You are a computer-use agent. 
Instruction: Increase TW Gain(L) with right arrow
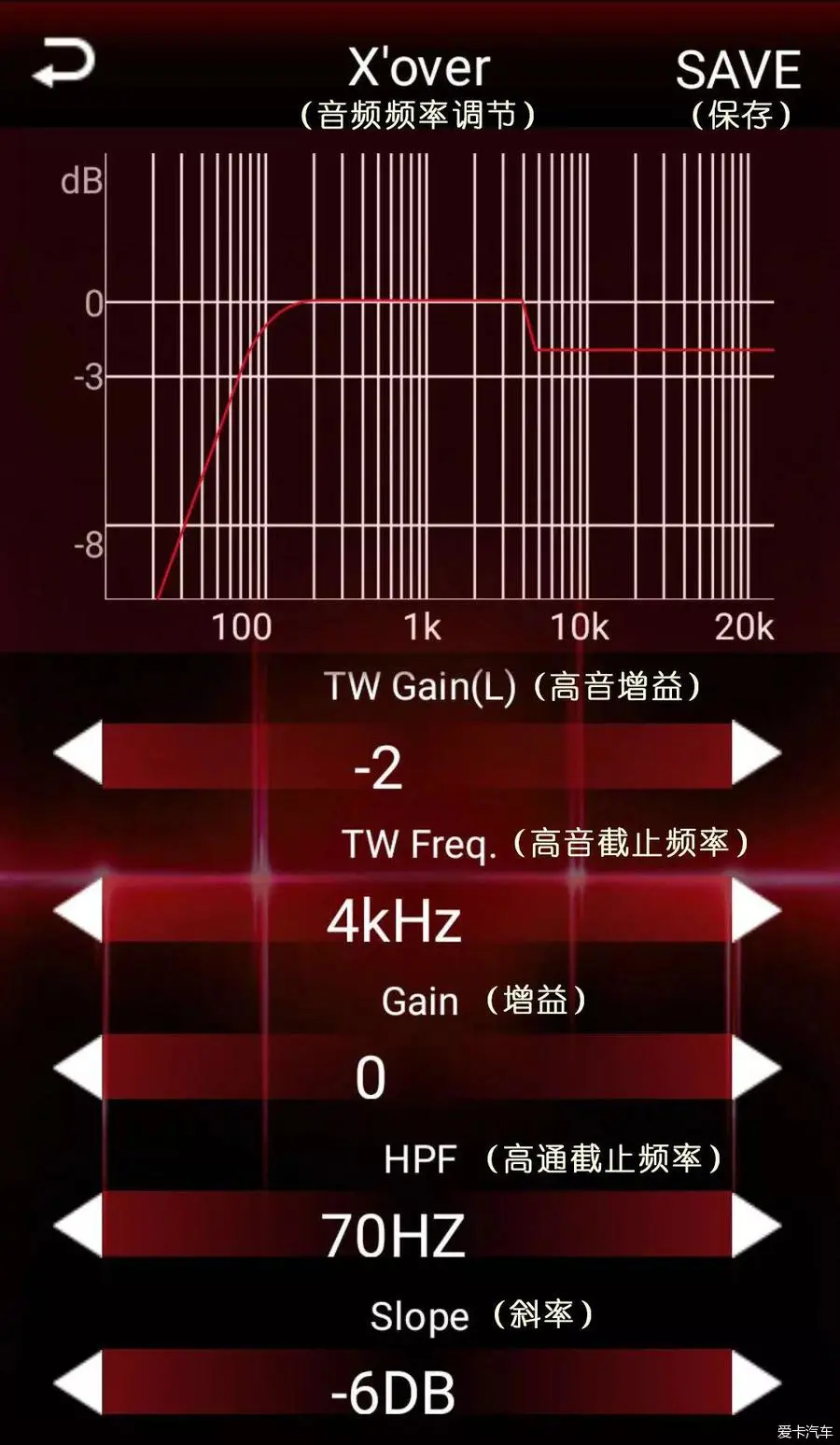[755, 752]
